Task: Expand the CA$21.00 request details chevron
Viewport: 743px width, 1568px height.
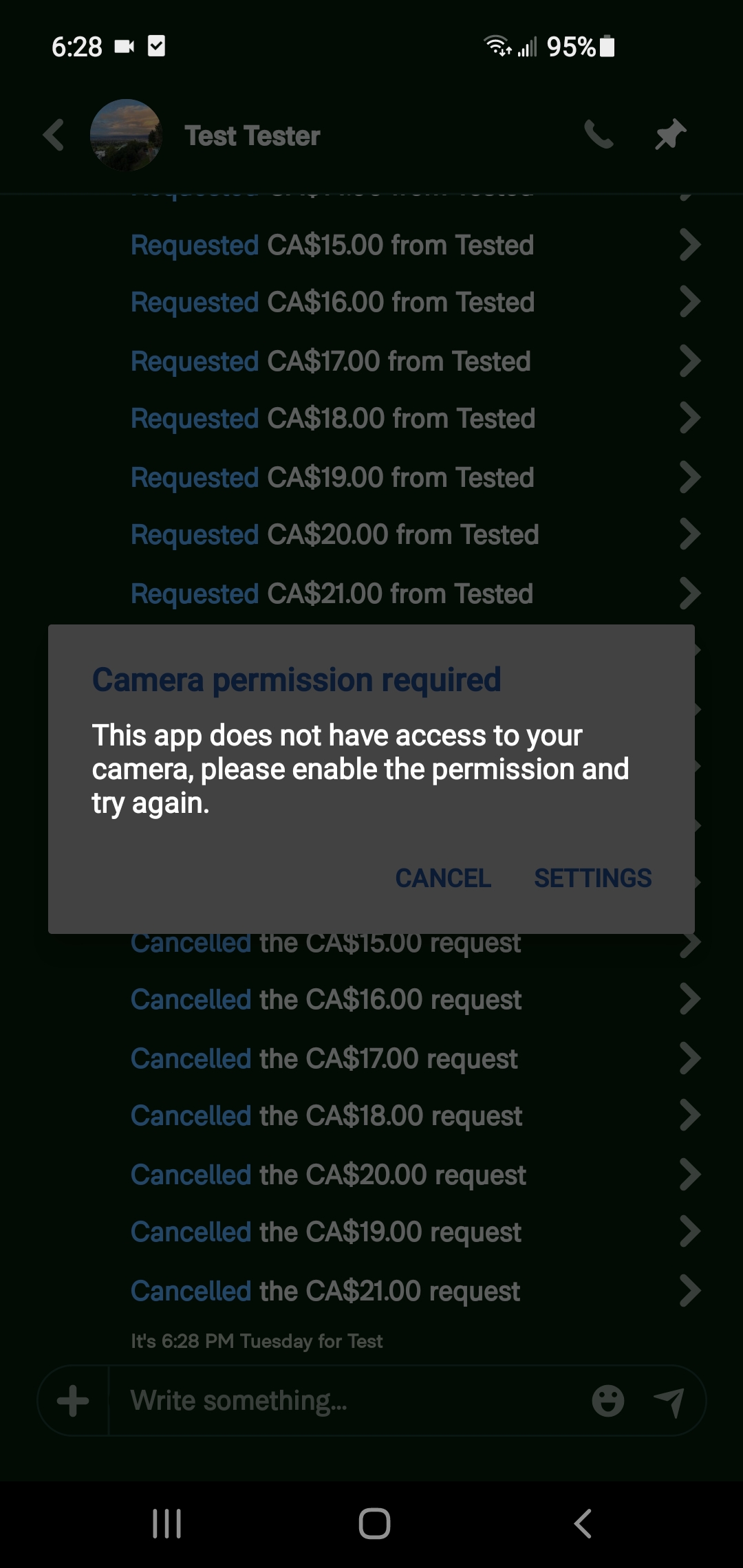Action: point(689,594)
